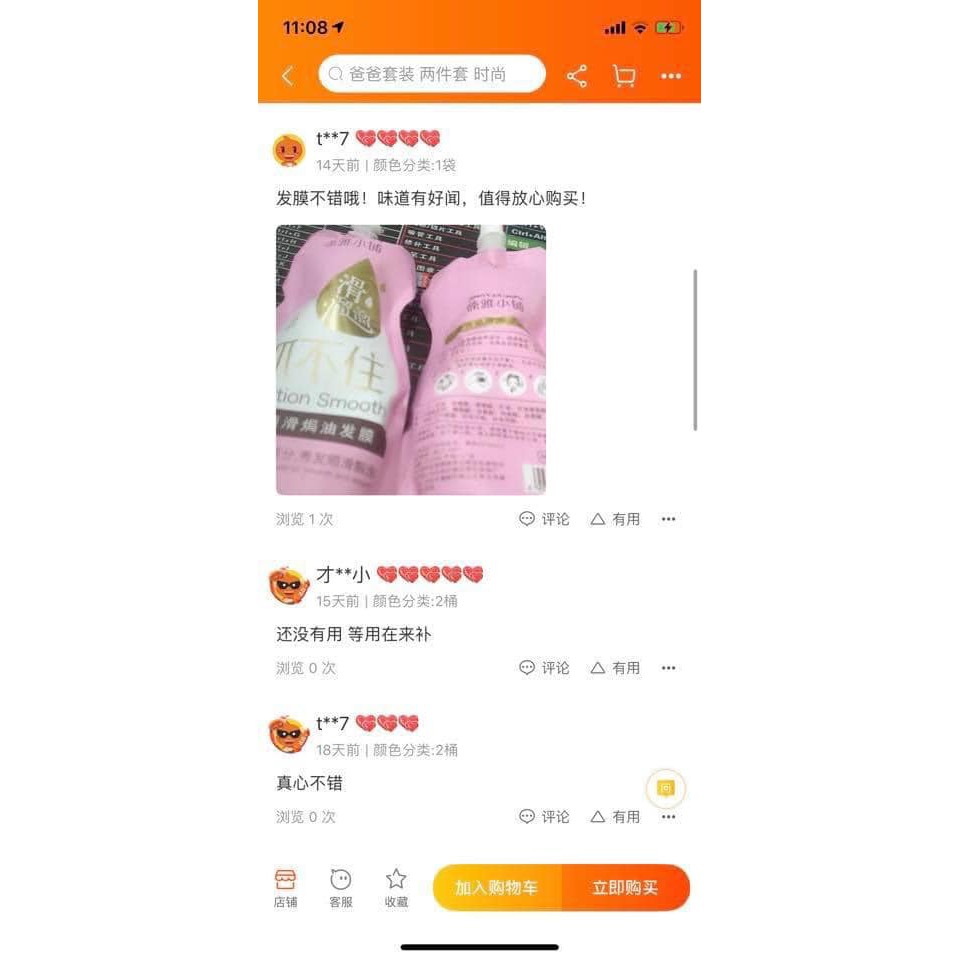This screenshot has height=960, width=960.
Task: Open more options on 才**小's review
Action: pos(668,668)
